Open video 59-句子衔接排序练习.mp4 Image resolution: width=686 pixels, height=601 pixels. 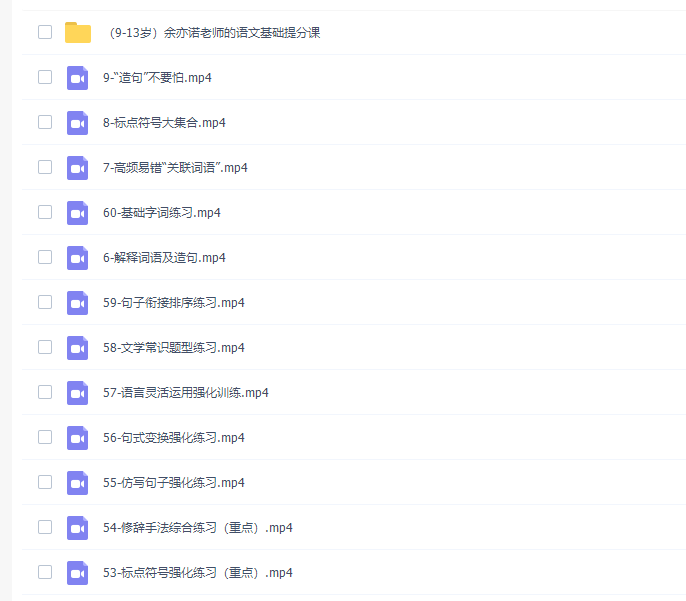pos(174,303)
